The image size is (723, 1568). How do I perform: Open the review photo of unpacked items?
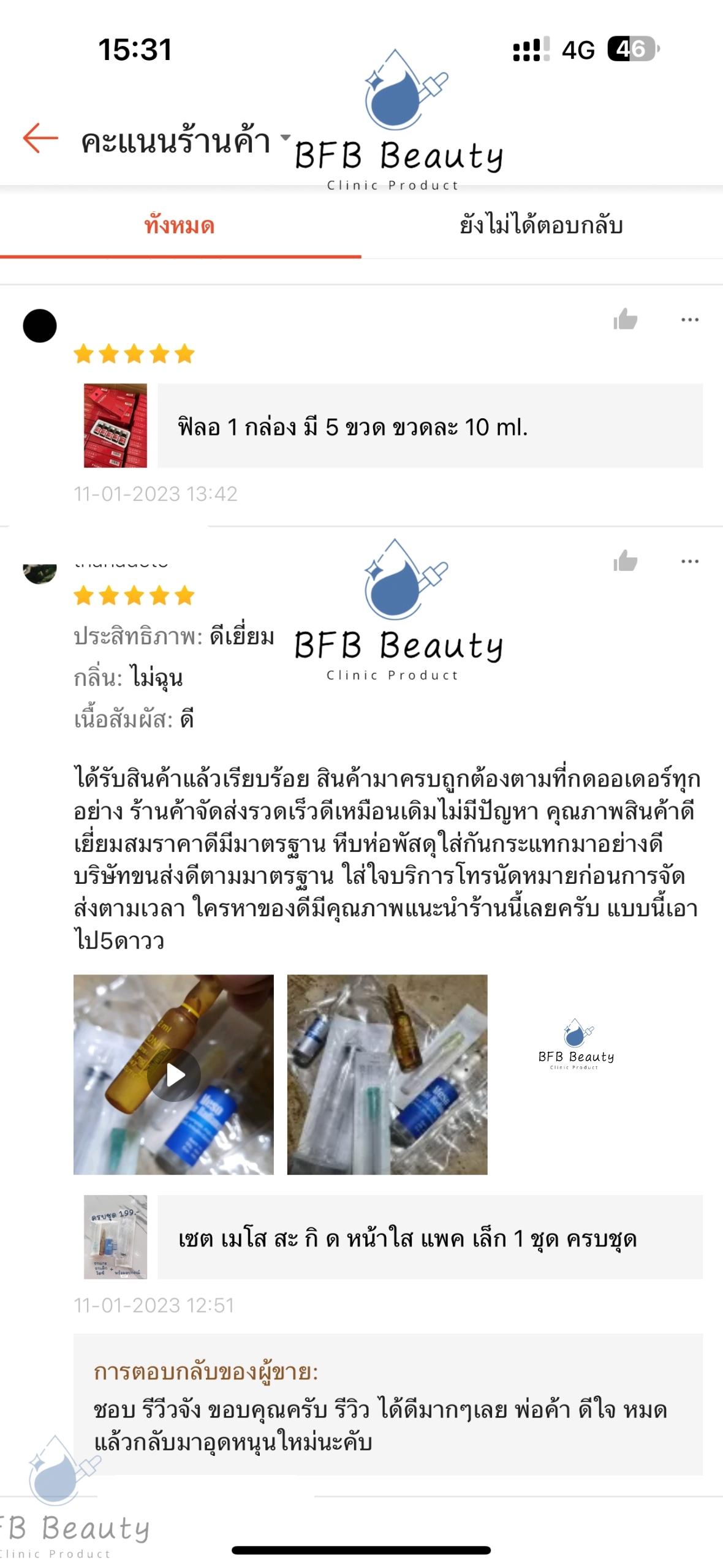coord(387,1074)
